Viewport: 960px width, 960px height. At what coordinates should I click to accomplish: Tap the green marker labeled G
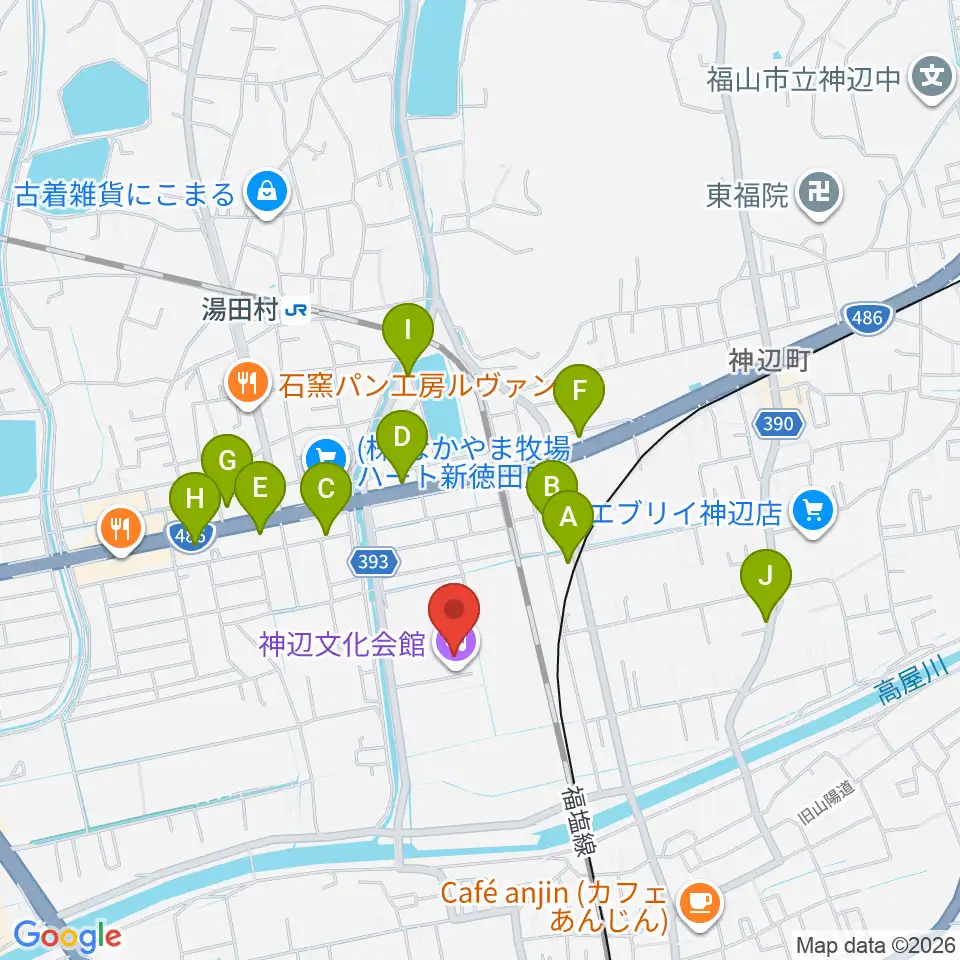coord(227,465)
